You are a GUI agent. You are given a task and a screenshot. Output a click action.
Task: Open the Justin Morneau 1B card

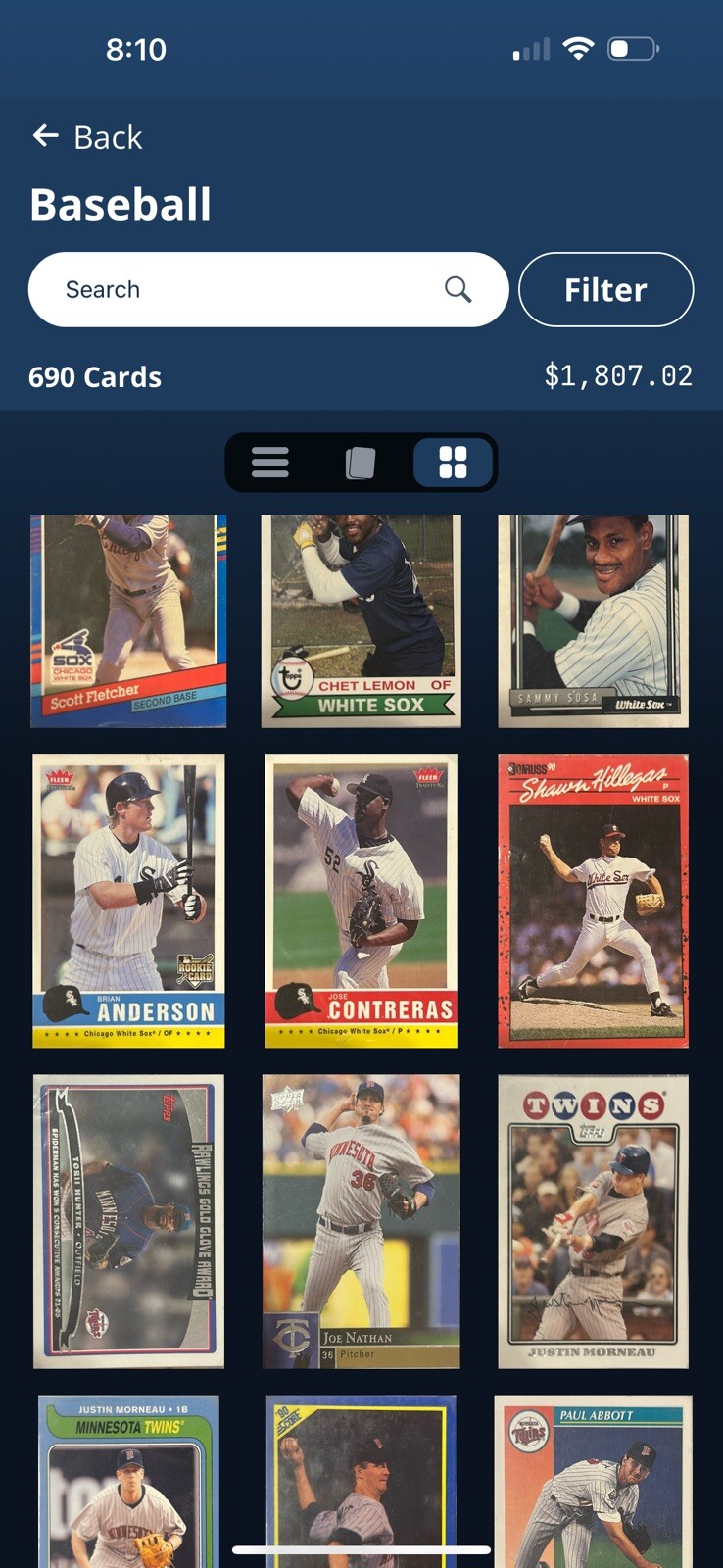[x=128, y=1480]
